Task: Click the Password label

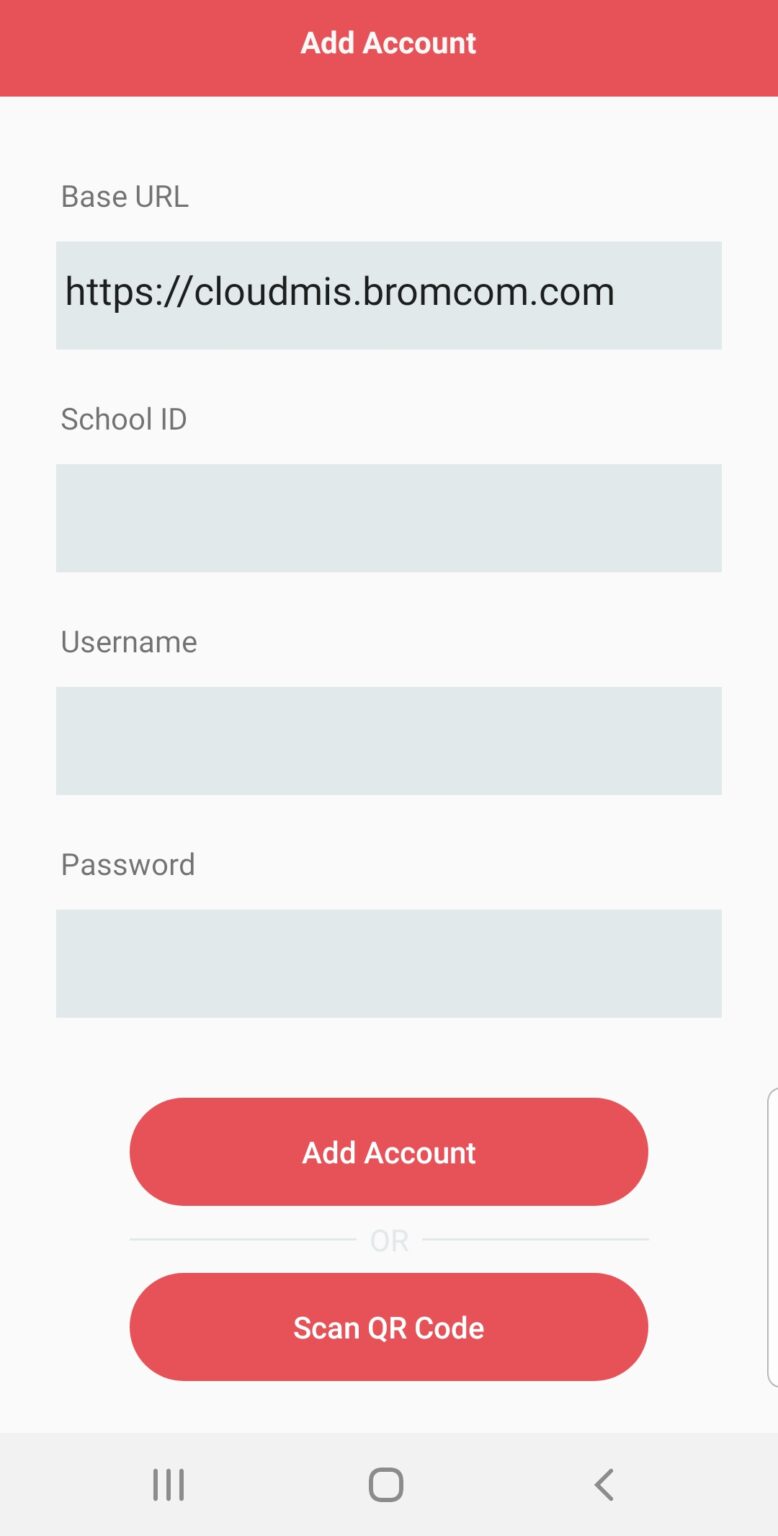Action: tap(127, 864)
